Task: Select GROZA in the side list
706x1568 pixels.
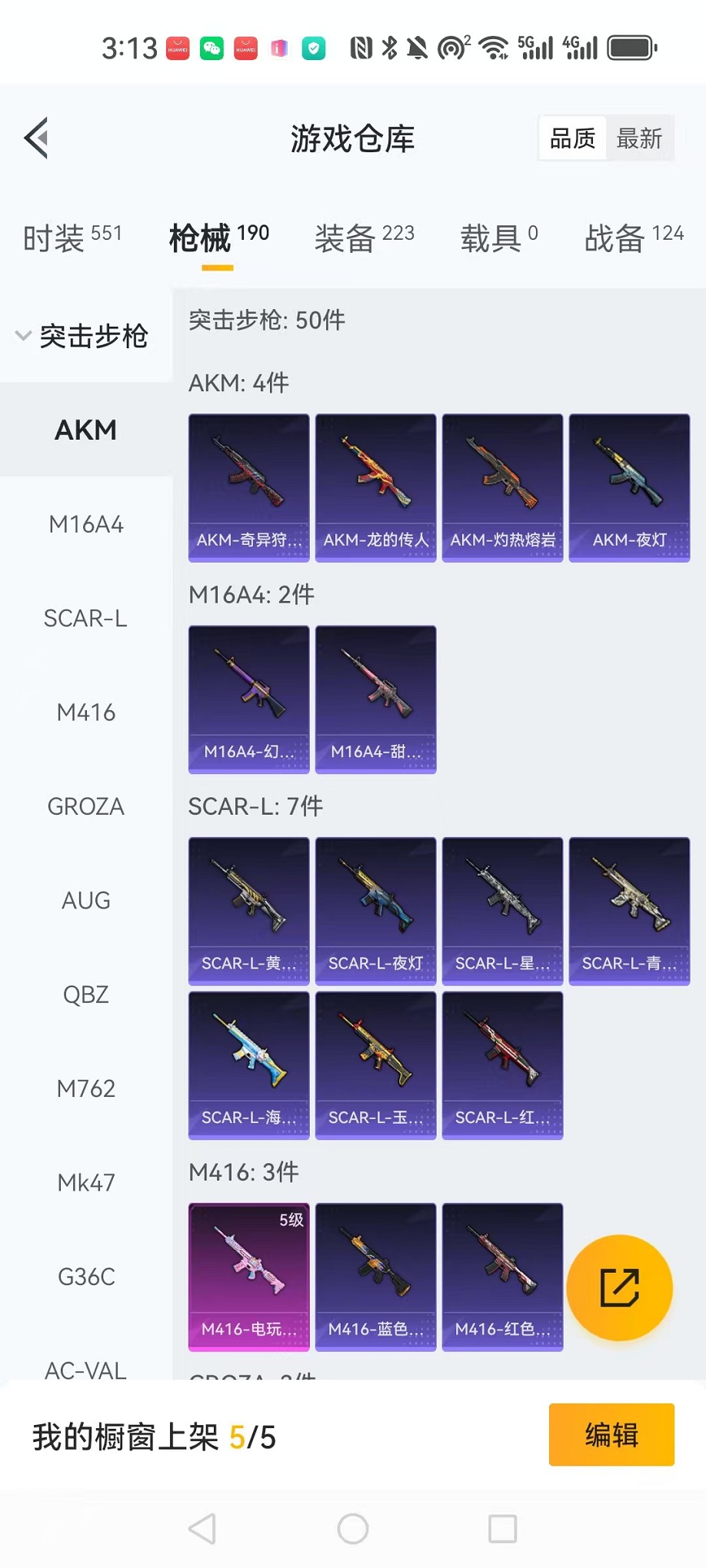Action: (86, 806)
